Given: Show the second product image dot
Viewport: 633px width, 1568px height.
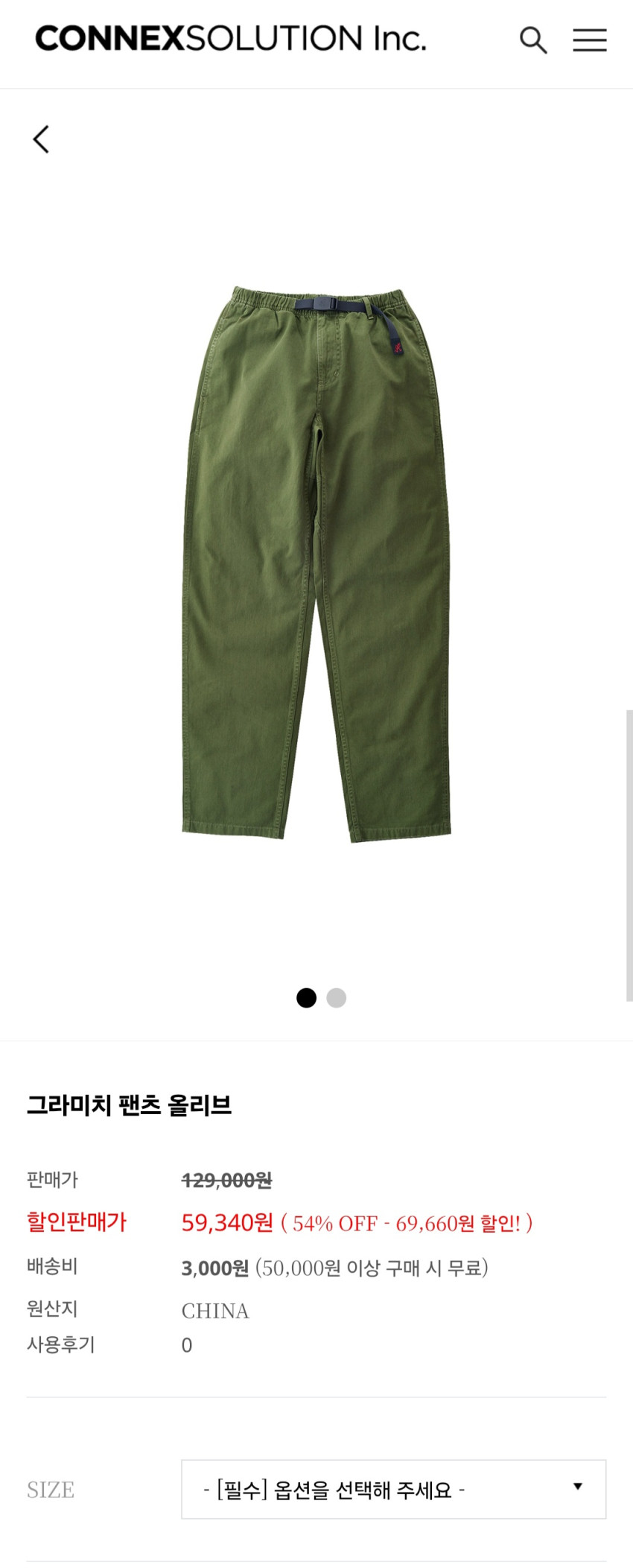Looking at the screenshot, I should pos(337,998).
